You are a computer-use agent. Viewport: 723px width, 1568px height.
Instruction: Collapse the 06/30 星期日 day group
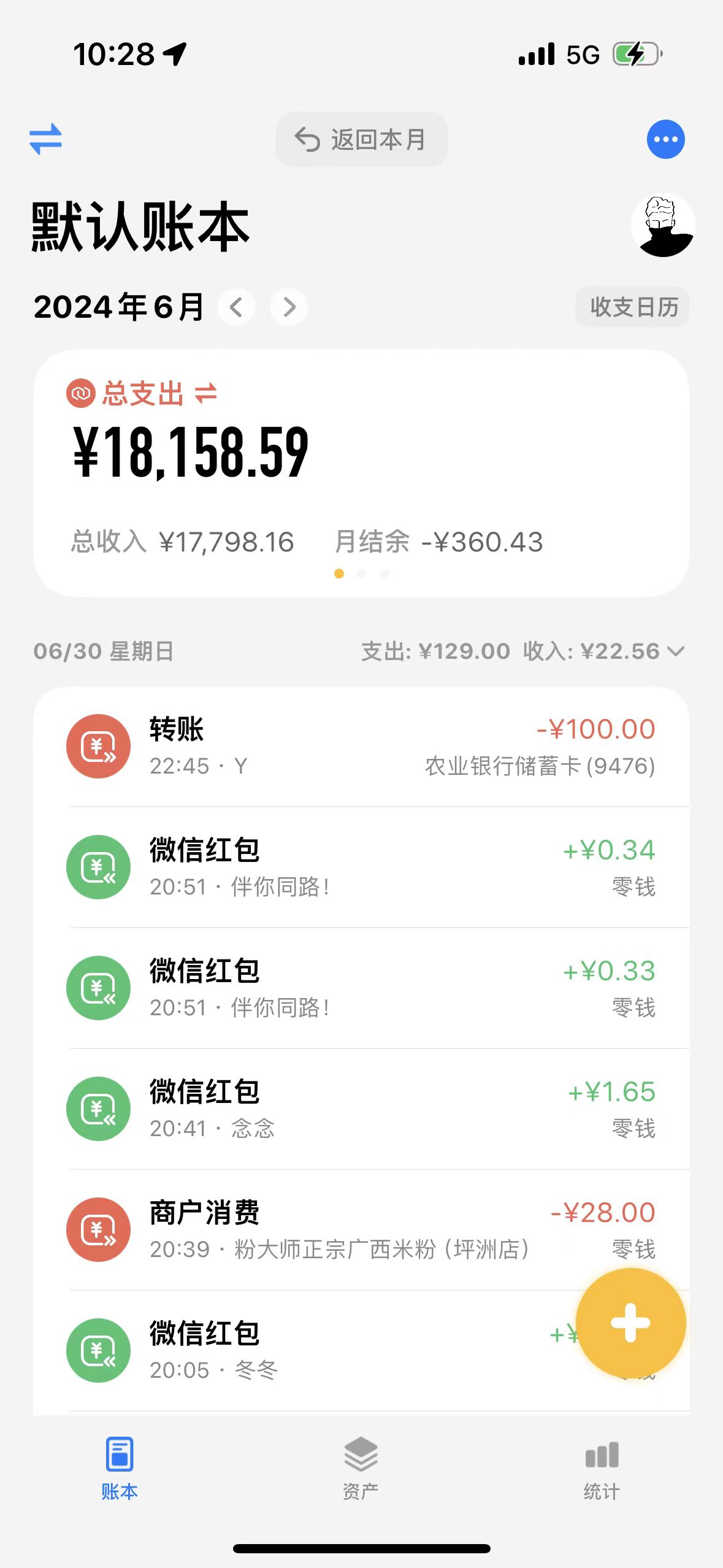pyautogui.click(x=675, y=651)
